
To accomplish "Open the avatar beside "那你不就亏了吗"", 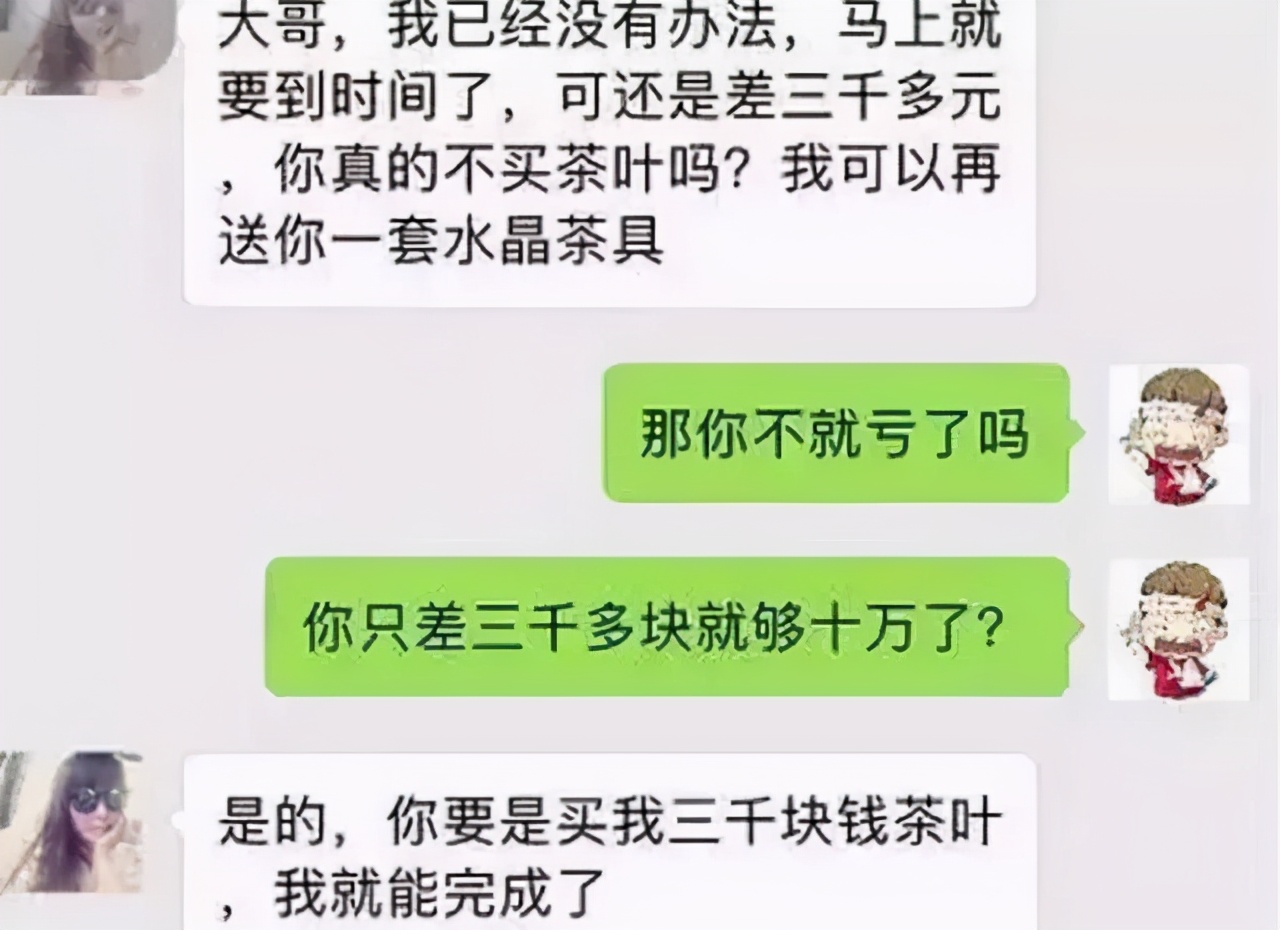I will tap(1179, 434).
